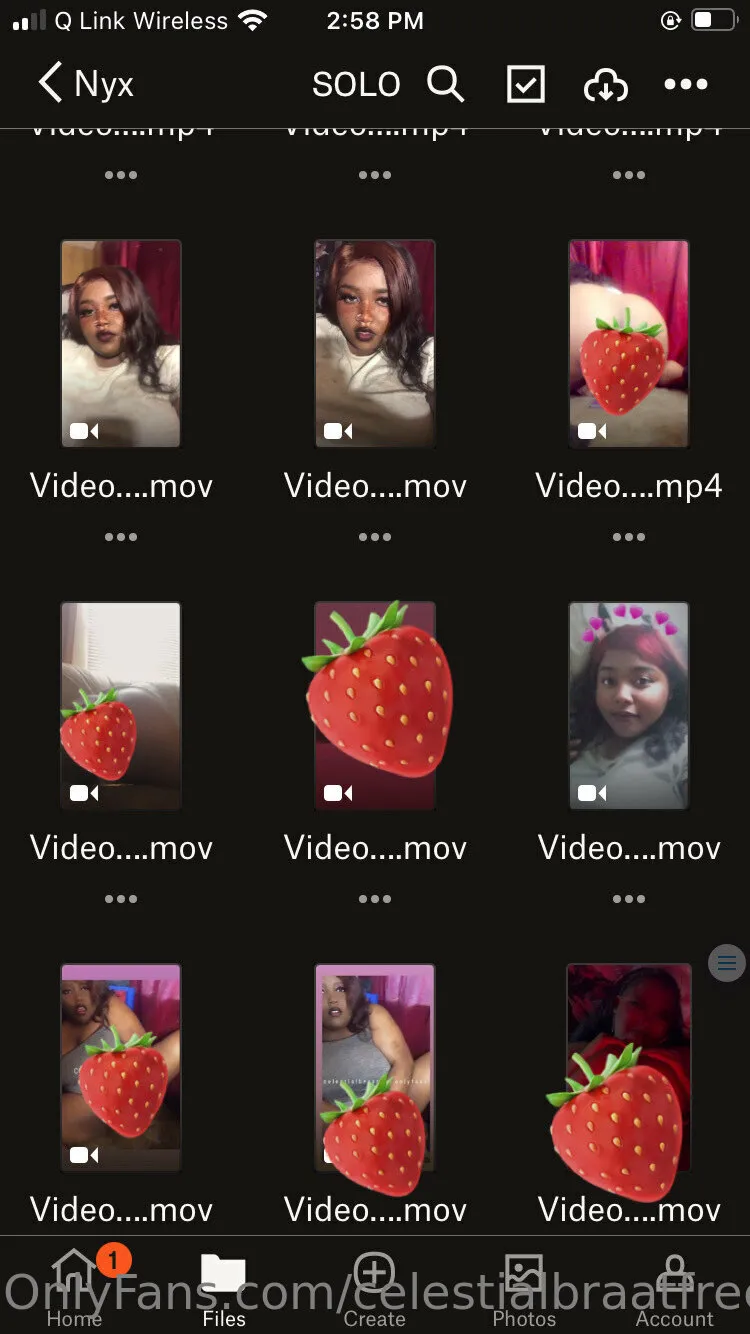The height and width of the screenshot is (1334, 750).
Task: Go back to the Nyx folder
Action: point(85,84)
